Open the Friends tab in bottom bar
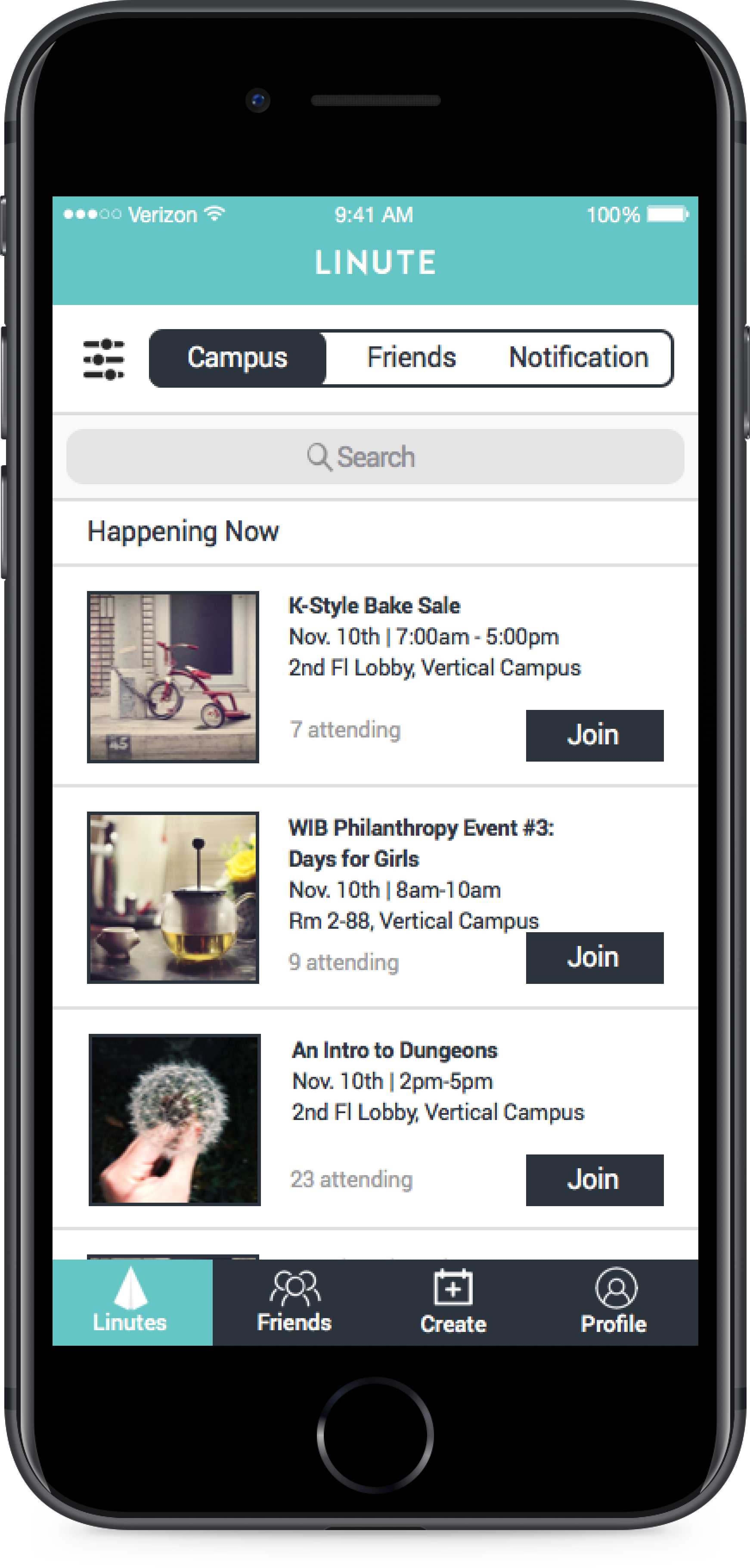This screenshot has height=1568, width=750. pos(294,1302)
